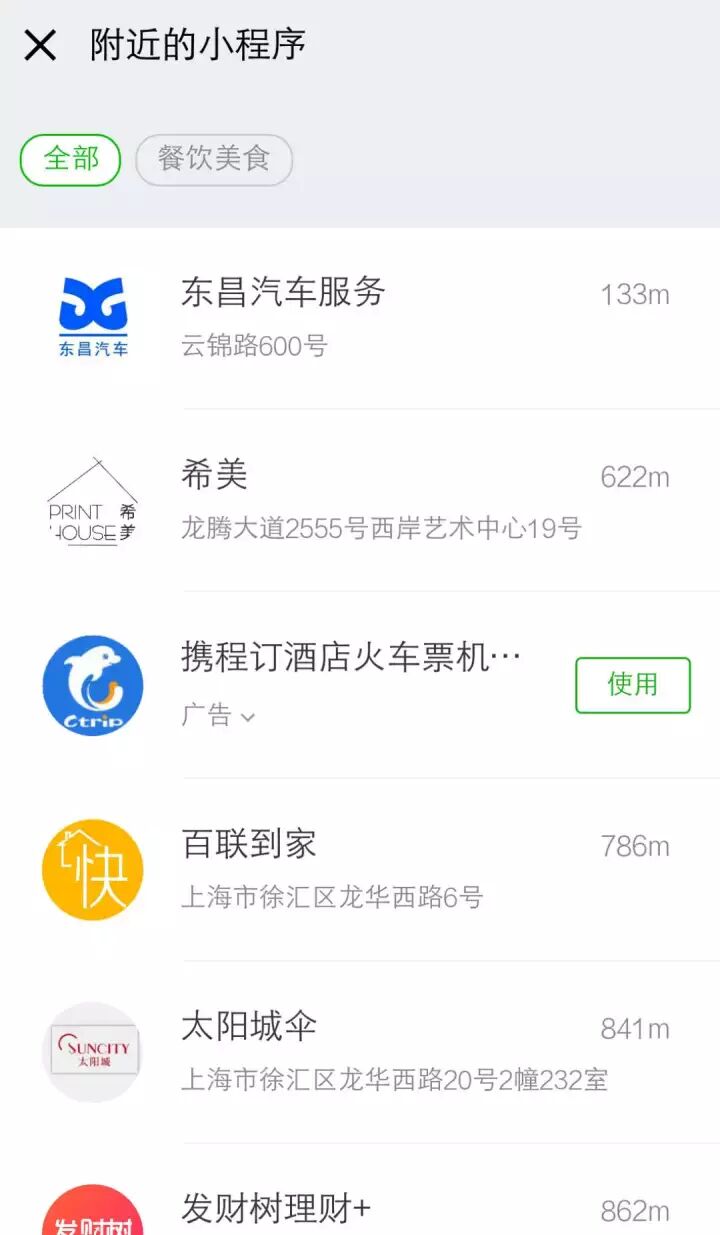Expand the 广告 dropdown arrow
This screenshot has width=720, height=1235.
[247, 717]
